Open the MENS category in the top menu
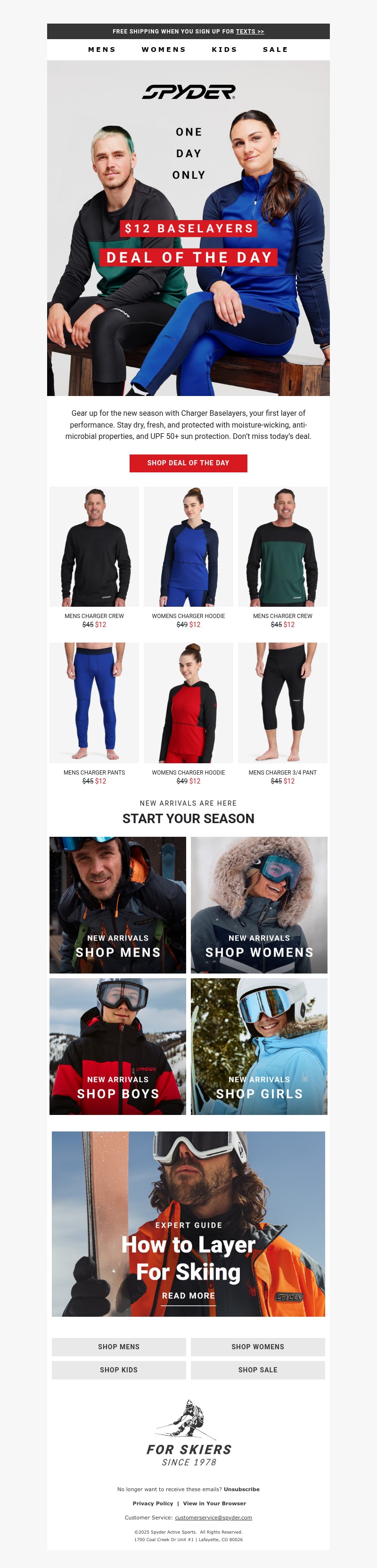377x1568 pixels. pyautogui.click(x=101, y=50)
